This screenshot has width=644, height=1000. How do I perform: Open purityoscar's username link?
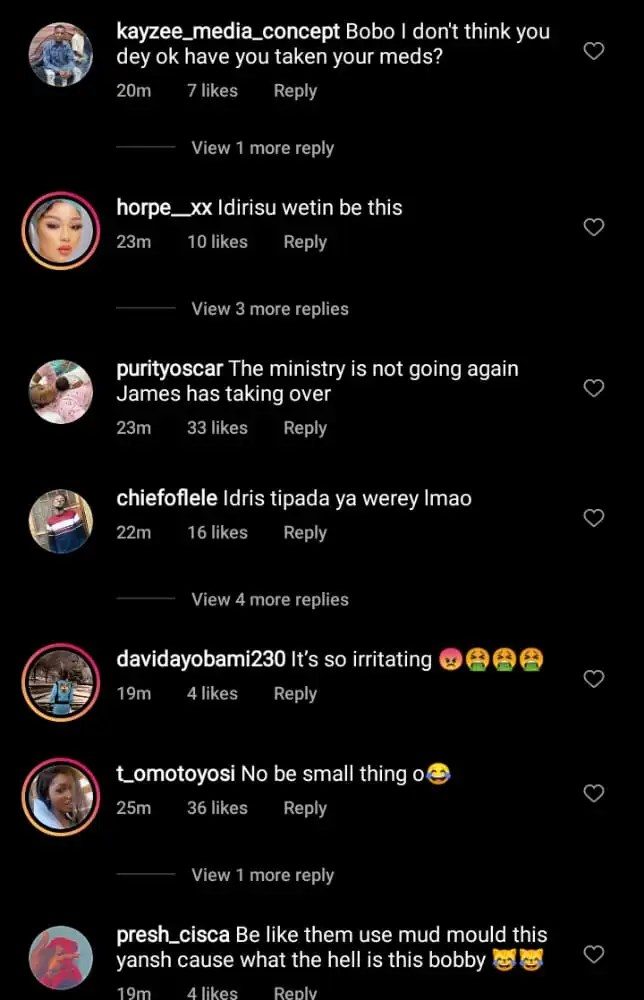point(170,368)
